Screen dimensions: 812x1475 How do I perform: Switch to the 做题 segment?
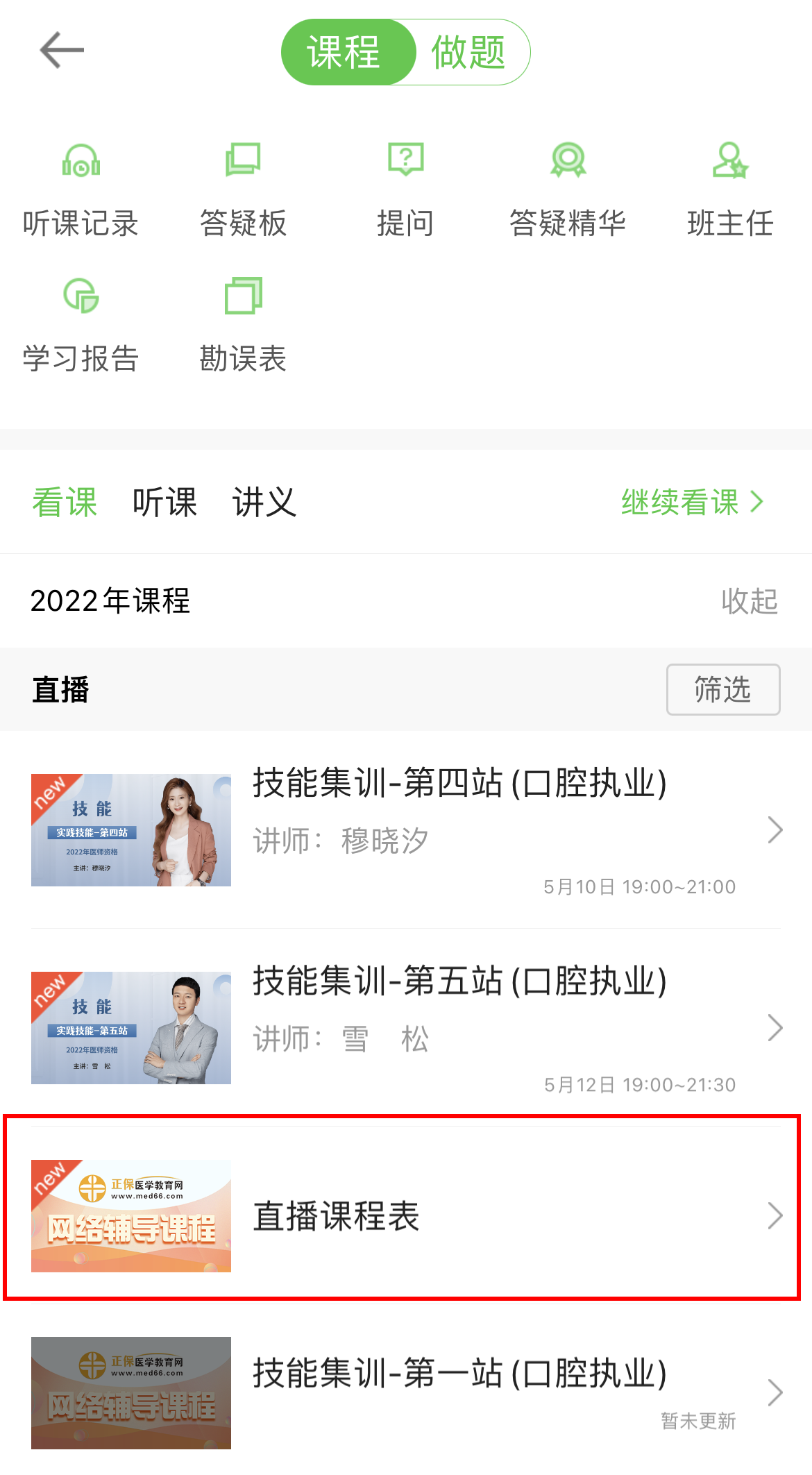point(468,52)
